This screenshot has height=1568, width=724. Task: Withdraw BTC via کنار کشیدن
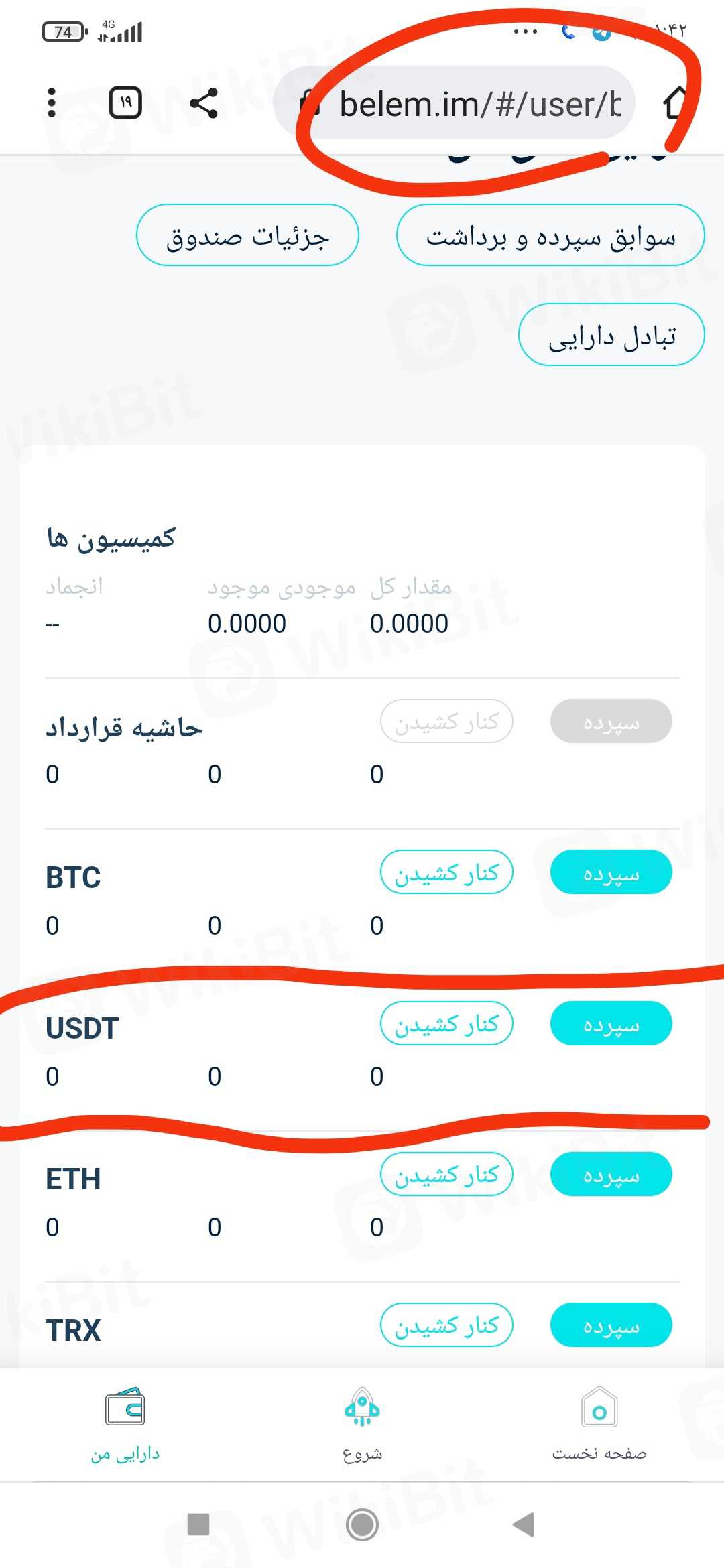(x=446, y=872)
